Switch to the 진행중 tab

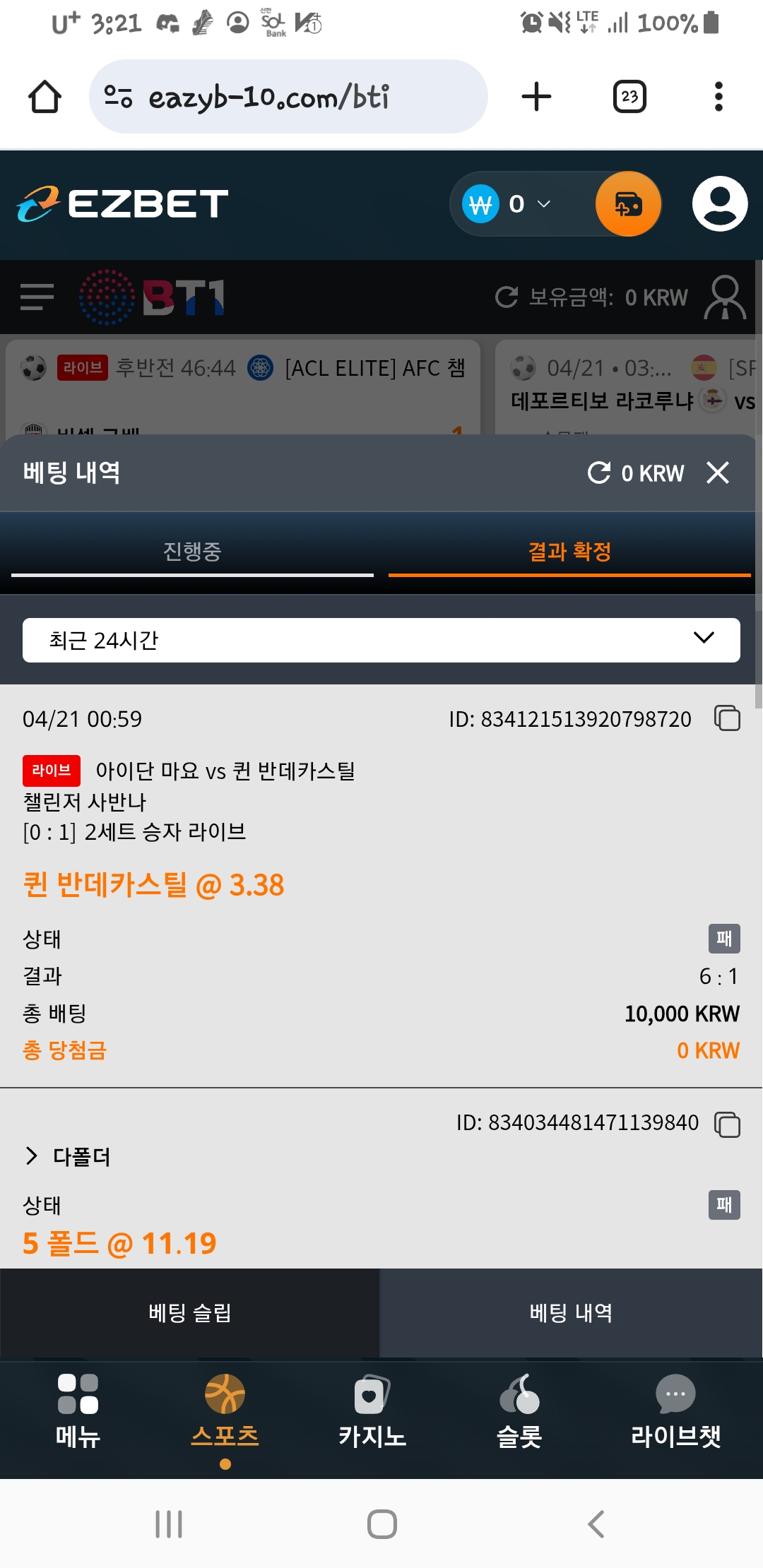coord(192,551)
